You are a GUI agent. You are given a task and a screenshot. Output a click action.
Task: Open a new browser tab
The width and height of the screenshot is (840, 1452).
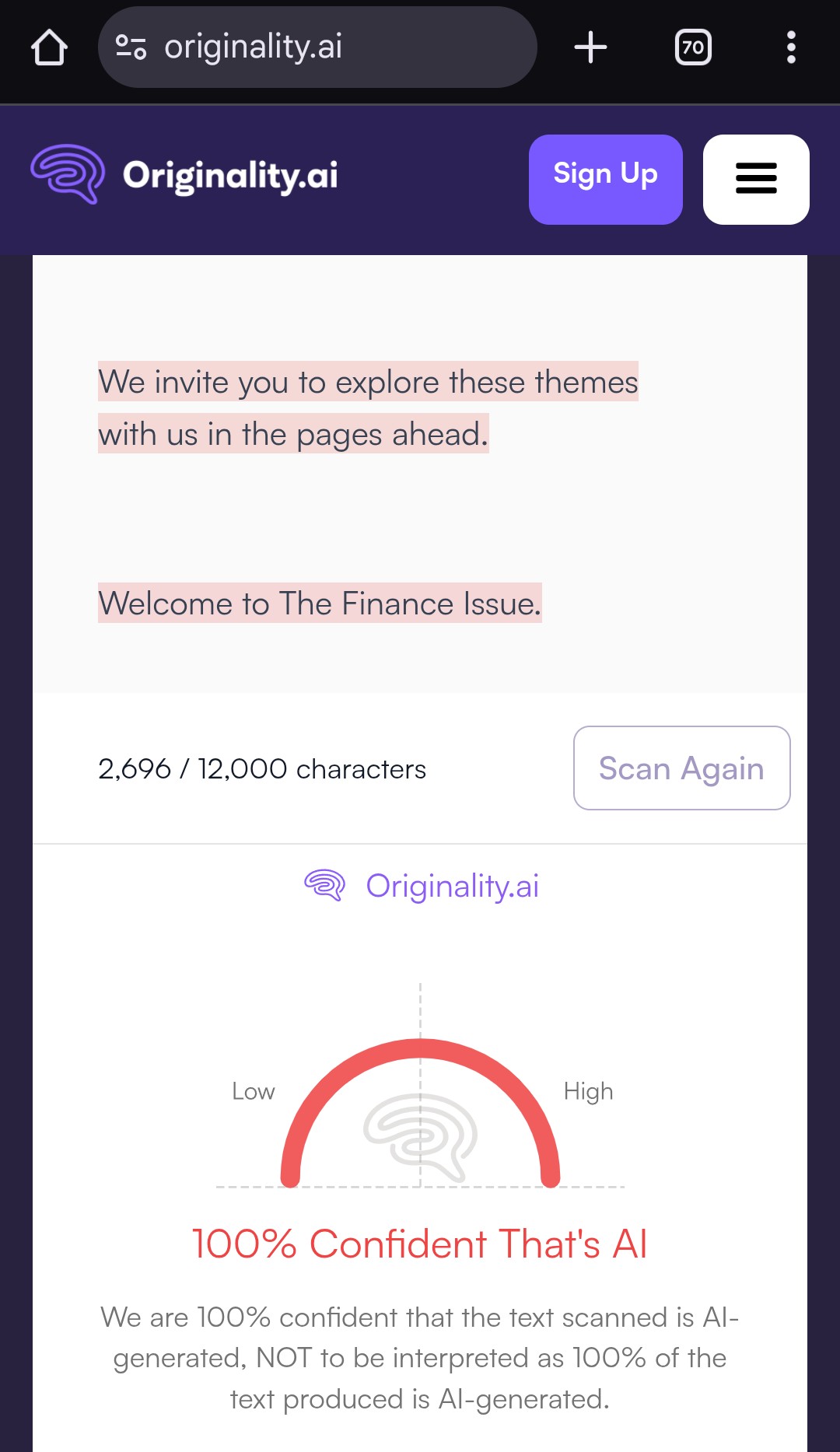pyautogui.click(x=590, y=47)
